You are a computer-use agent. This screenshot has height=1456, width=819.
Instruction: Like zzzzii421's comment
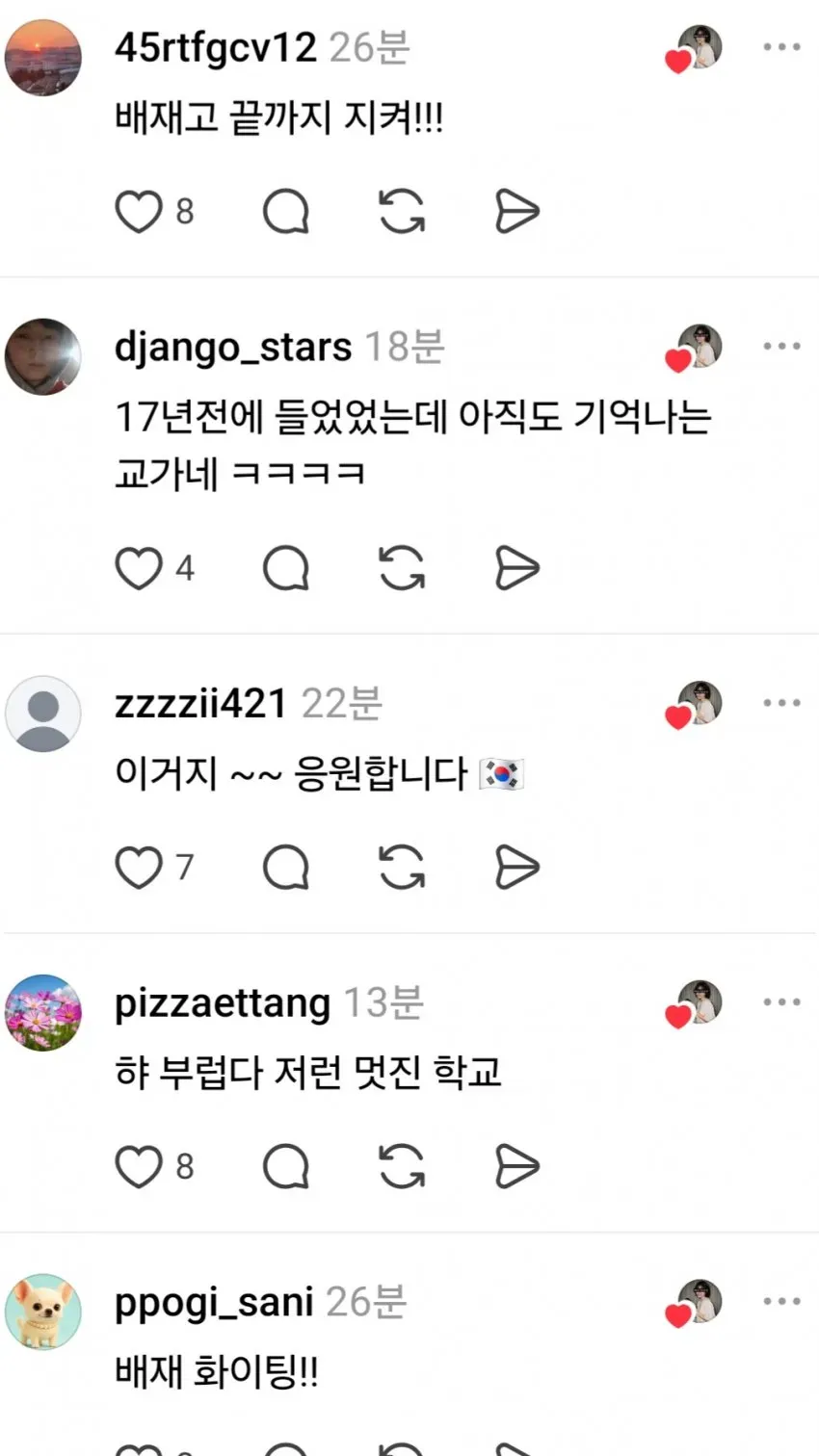pos(139,868)
